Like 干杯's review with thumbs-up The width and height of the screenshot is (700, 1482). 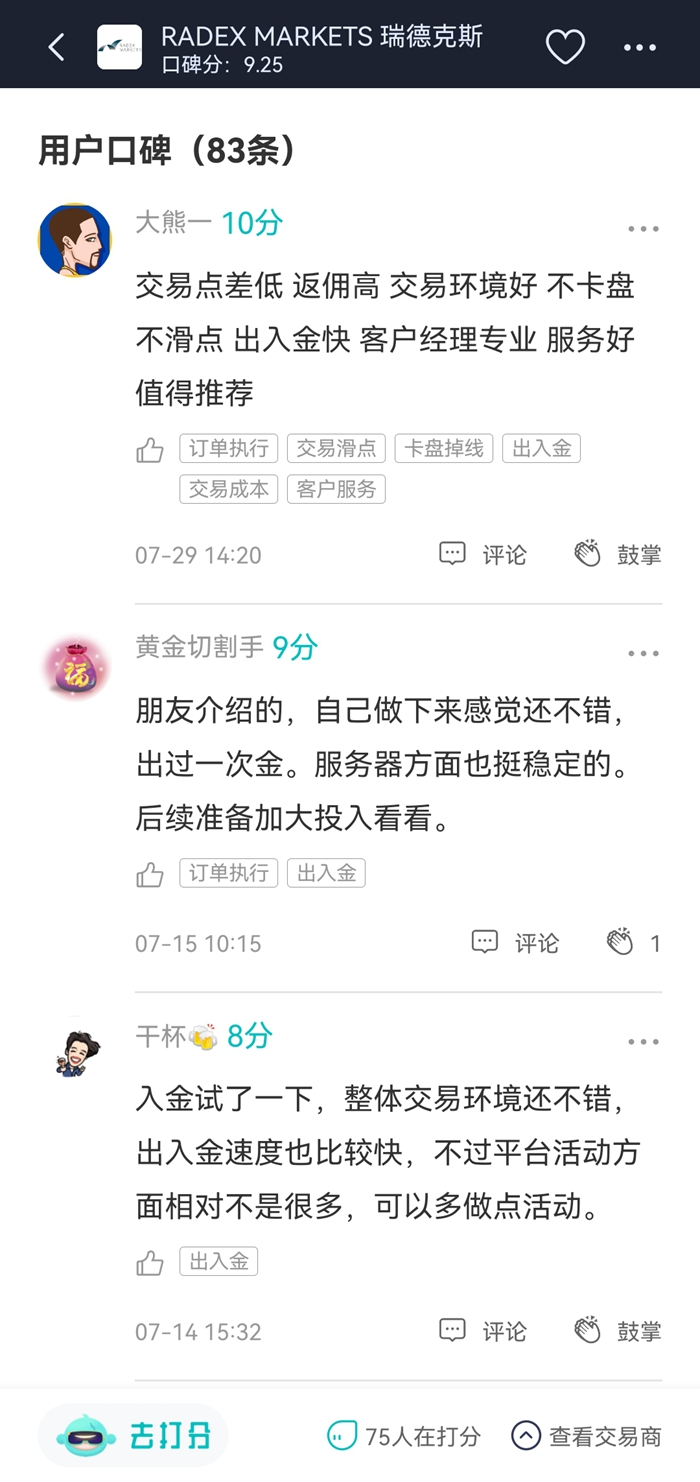pyautogui.click(x=150, y=1263)
